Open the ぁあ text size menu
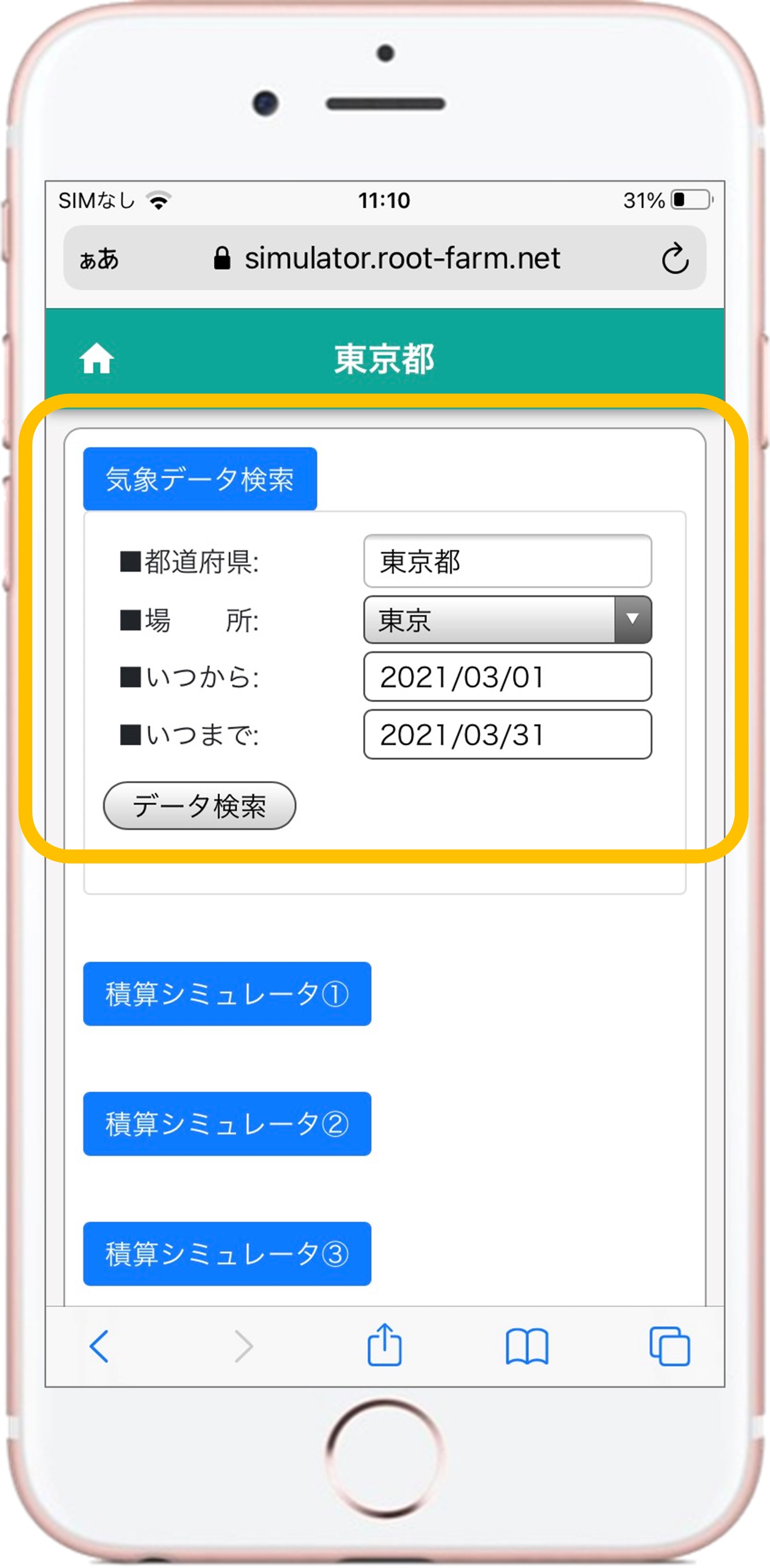 (x=99, y=259)
